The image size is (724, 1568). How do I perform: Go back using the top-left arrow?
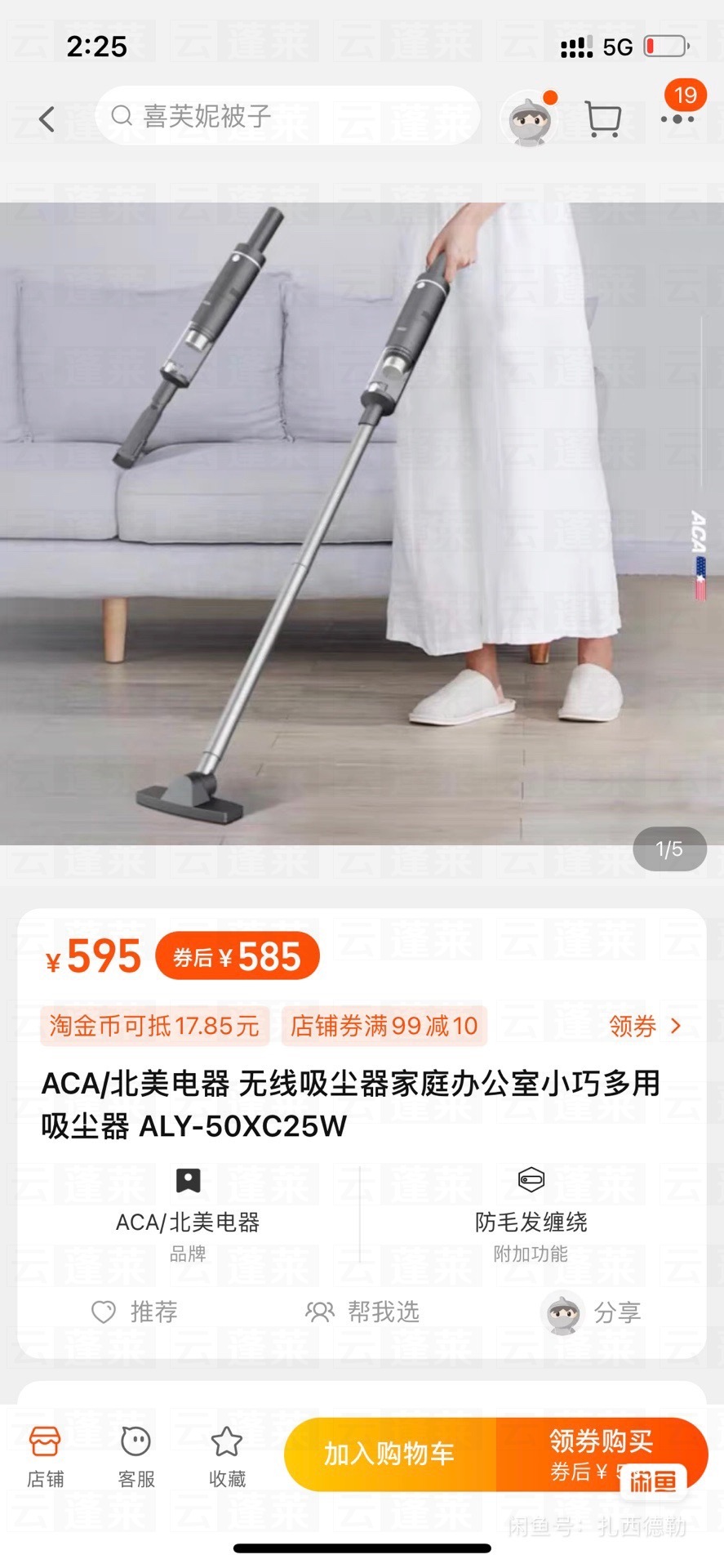coord(47,119)
